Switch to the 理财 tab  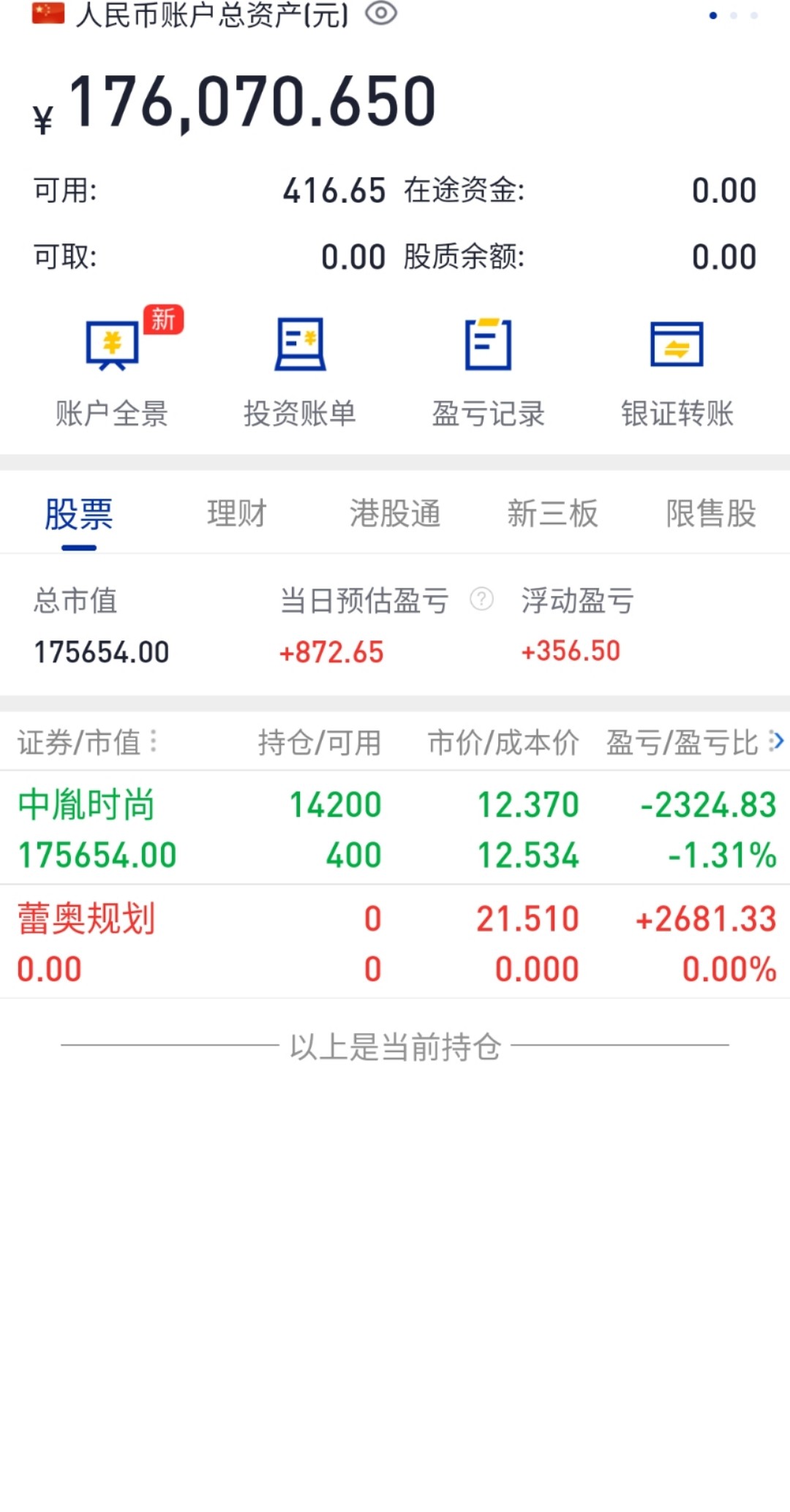point(237,514)
